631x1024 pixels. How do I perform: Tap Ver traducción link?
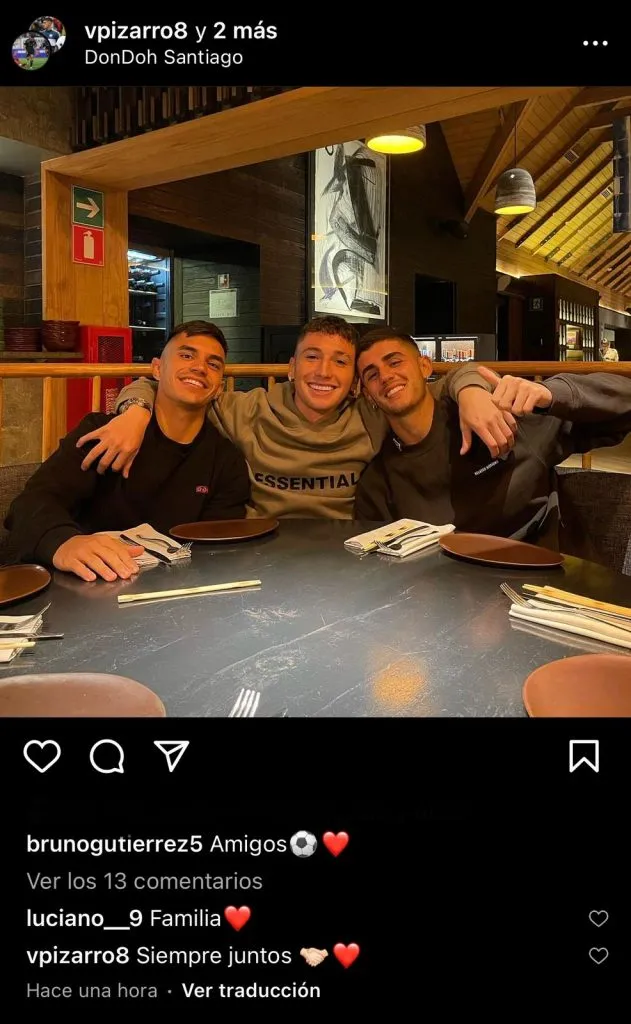pyautogui.click(x=251, y=990)
